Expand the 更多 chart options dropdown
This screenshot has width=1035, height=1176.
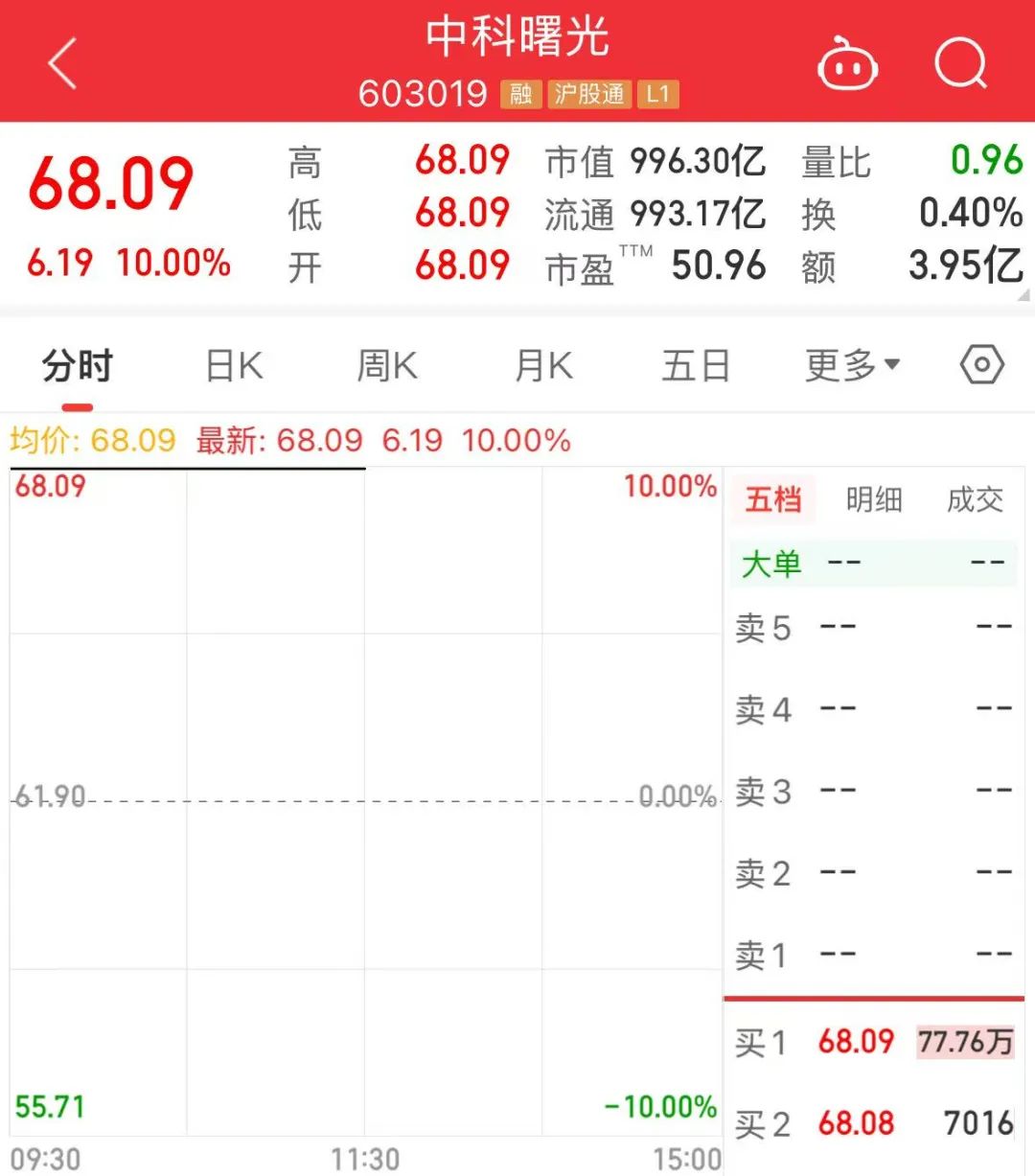(x=852, y=365)
